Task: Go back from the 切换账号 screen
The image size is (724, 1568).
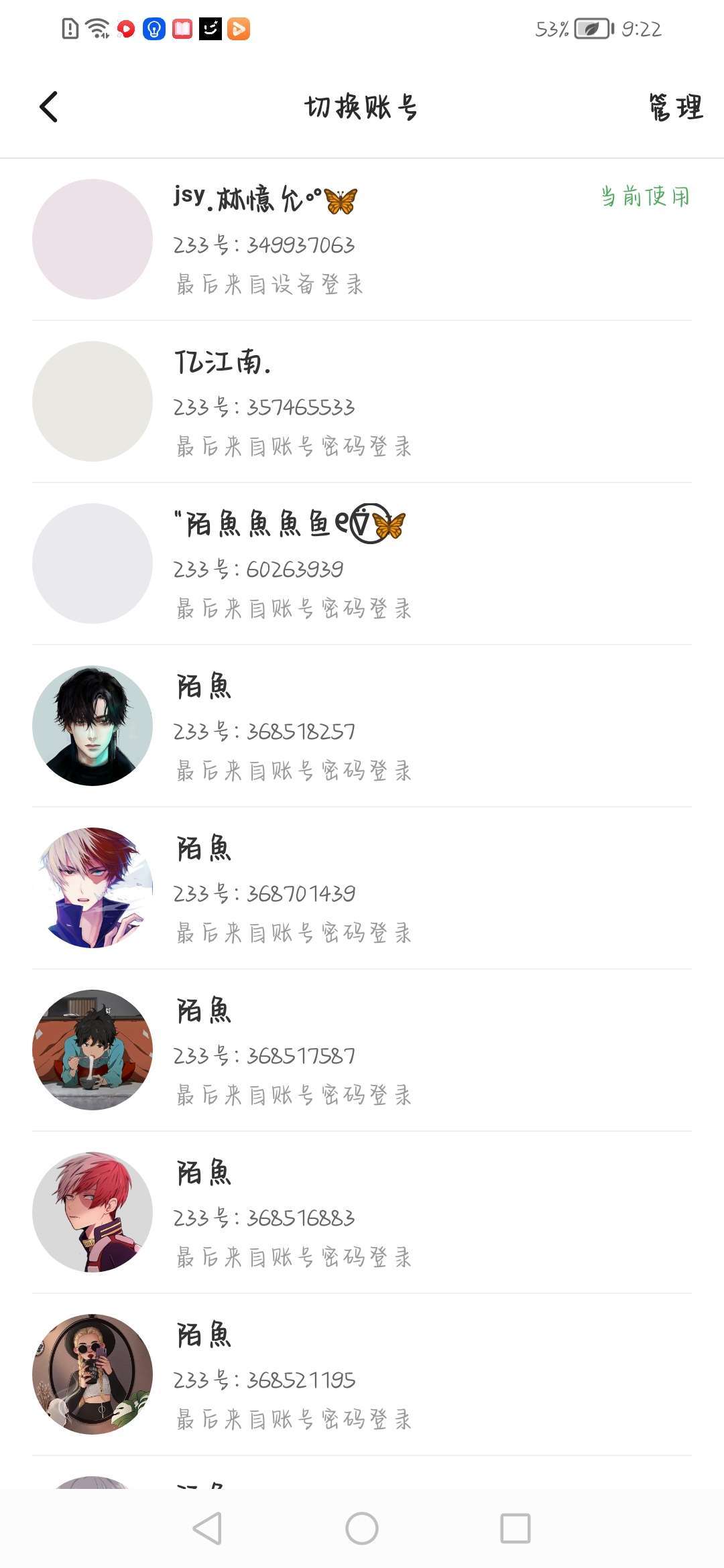Action: point(49,107)
